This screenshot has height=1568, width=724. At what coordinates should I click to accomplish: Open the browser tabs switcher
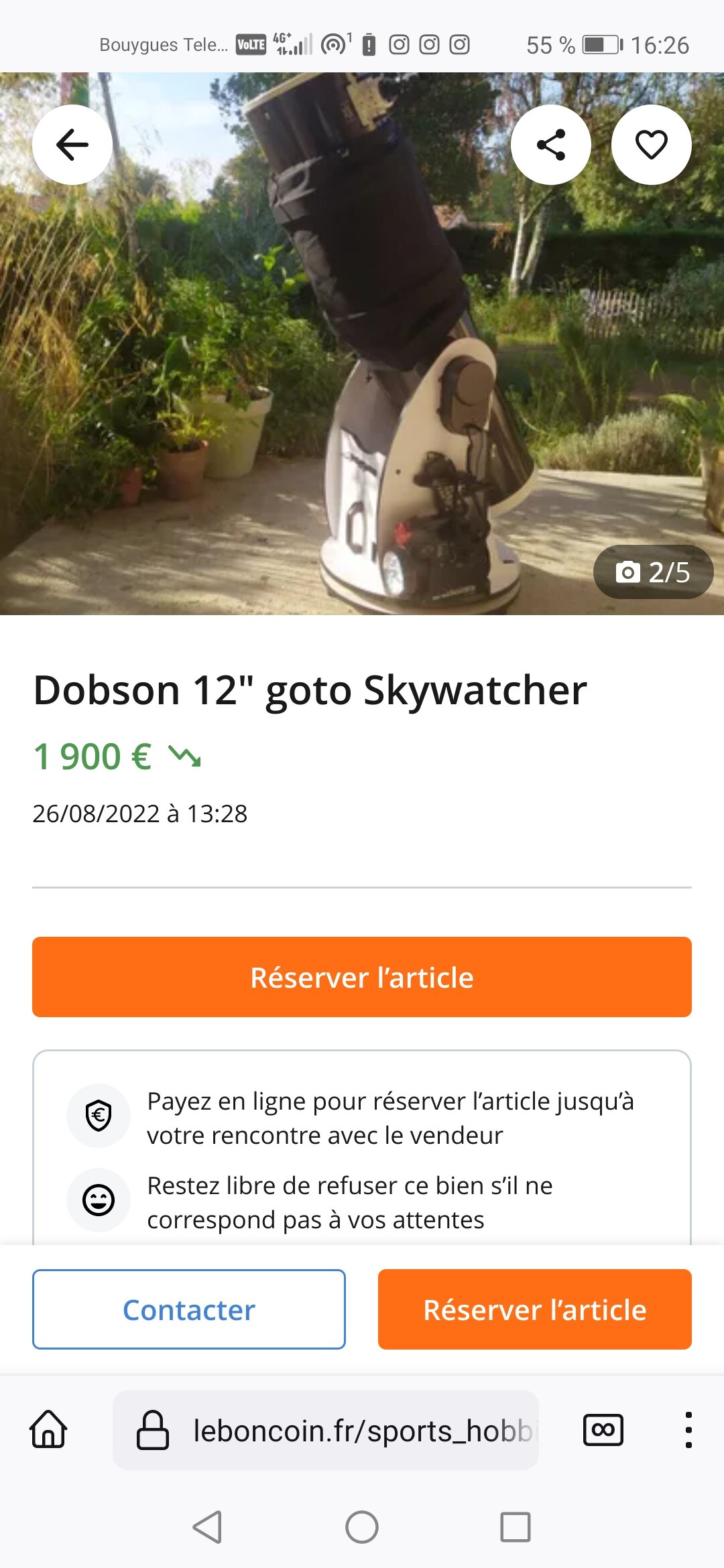click(603, 1430)
